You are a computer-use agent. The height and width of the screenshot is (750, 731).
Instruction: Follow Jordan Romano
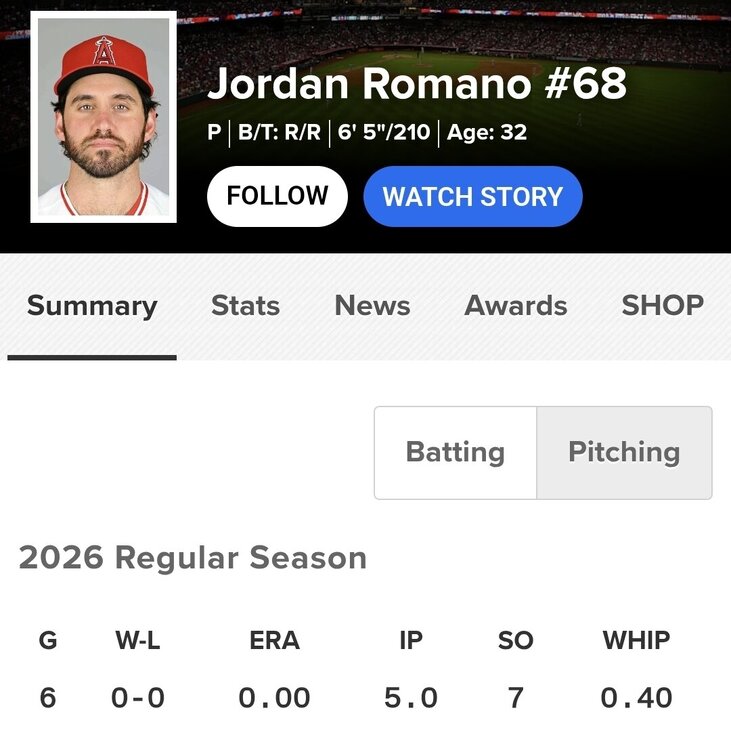click(x=277, y=196)
